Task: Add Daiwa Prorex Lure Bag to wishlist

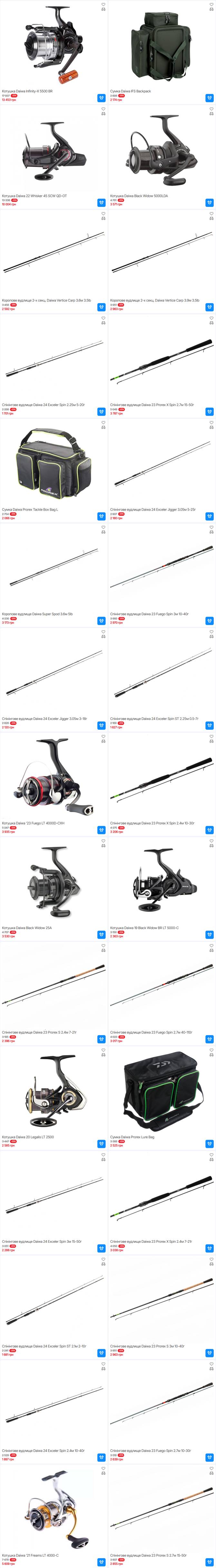Action: coord(211,1050)
